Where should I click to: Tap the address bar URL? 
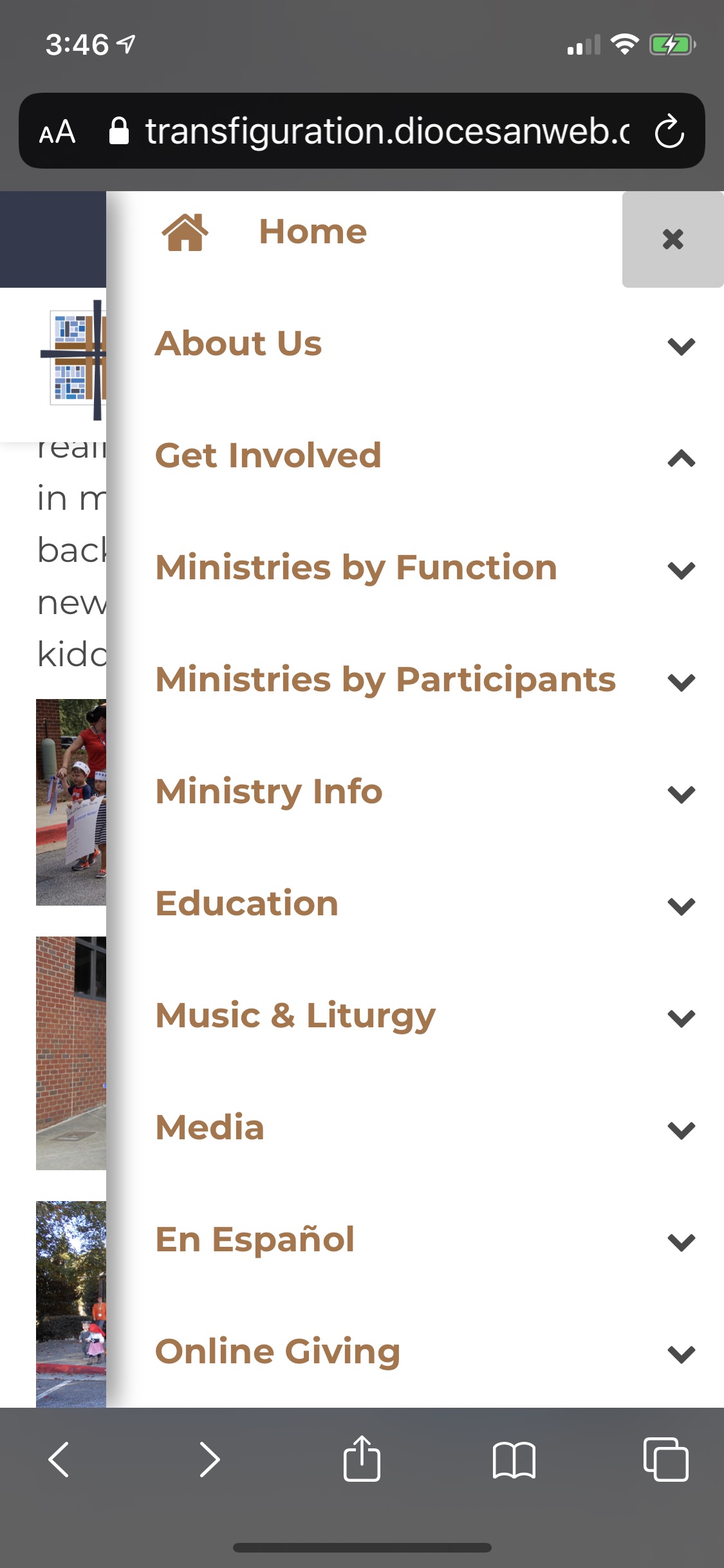click(x=386, y=131)
